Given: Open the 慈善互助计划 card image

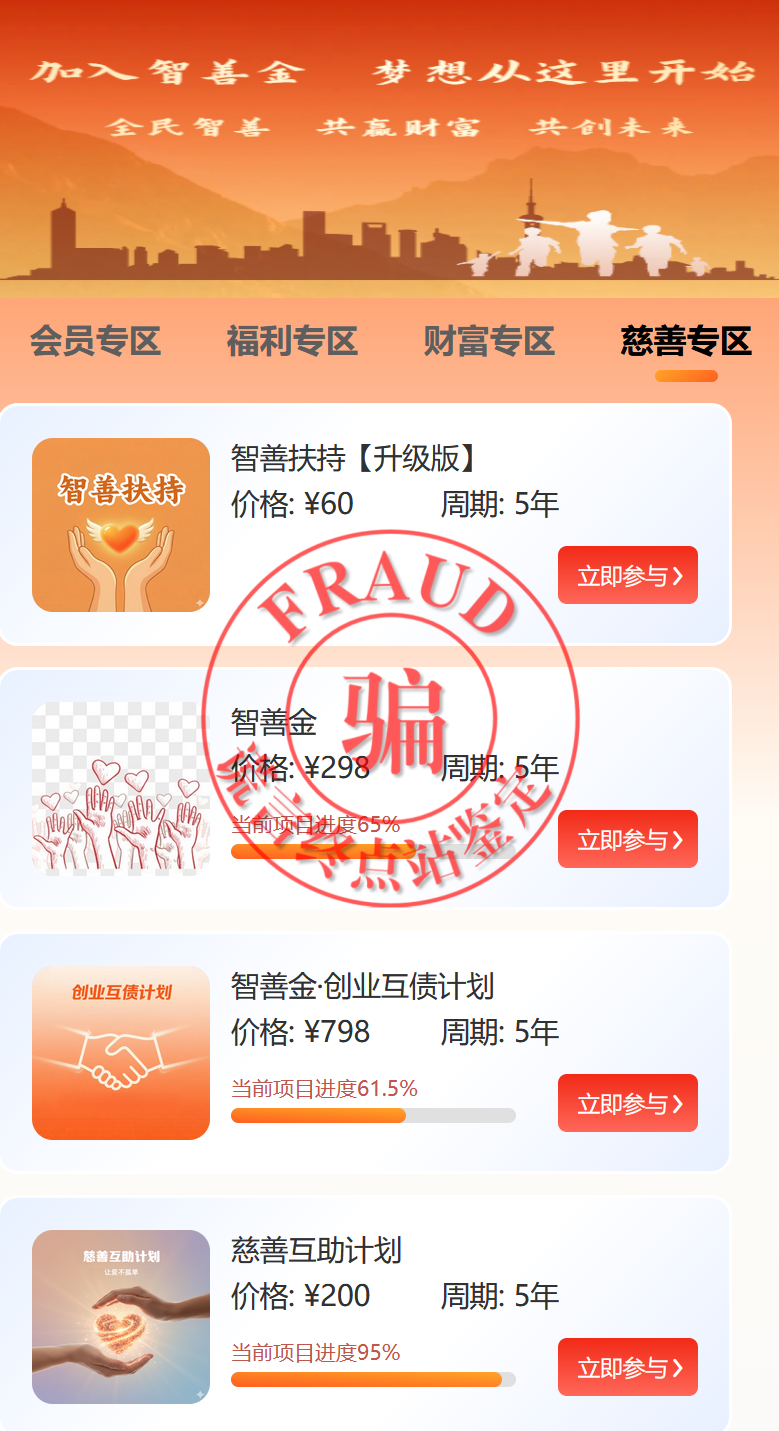Looking at the screenshot, I should [121, 1317].
